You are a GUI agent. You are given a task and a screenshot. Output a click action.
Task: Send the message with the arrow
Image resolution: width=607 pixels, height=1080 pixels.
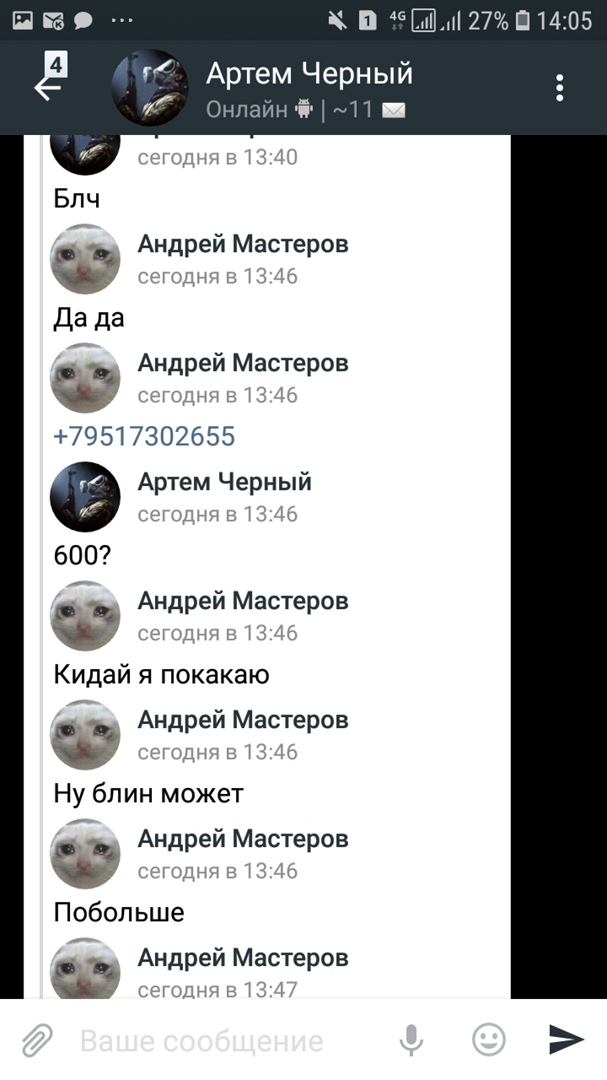[566, 1040]
